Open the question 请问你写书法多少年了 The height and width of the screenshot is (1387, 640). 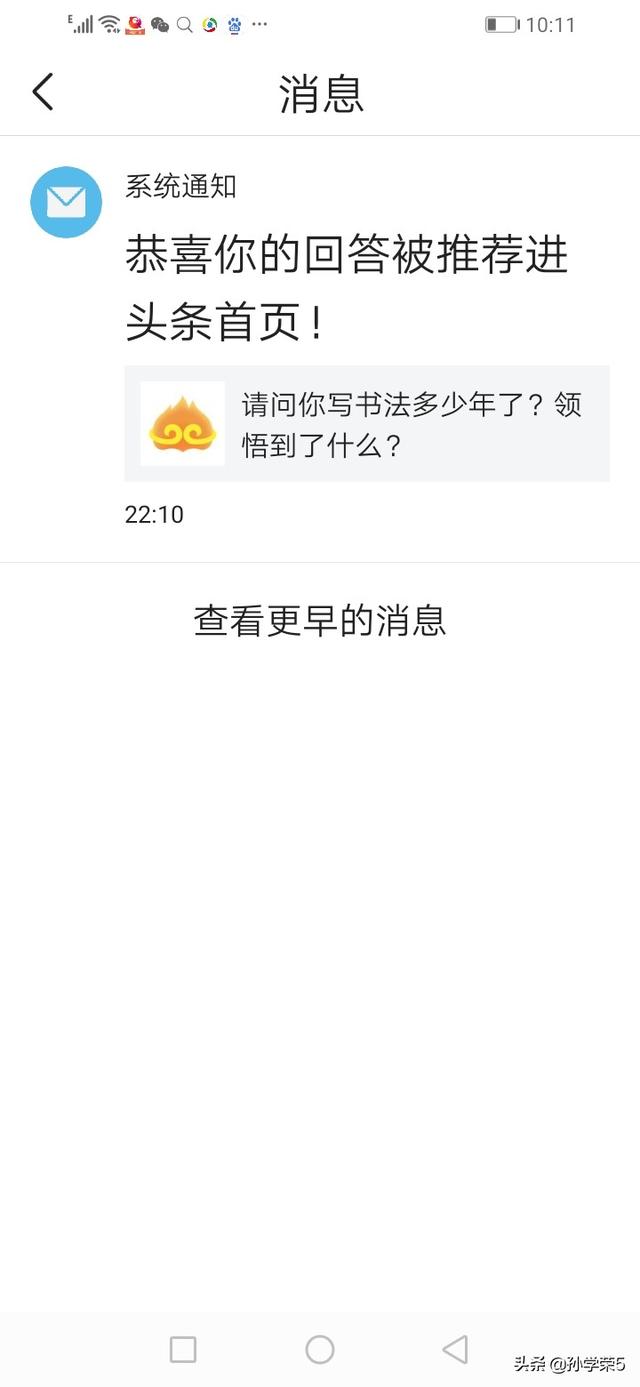[367, 423]
